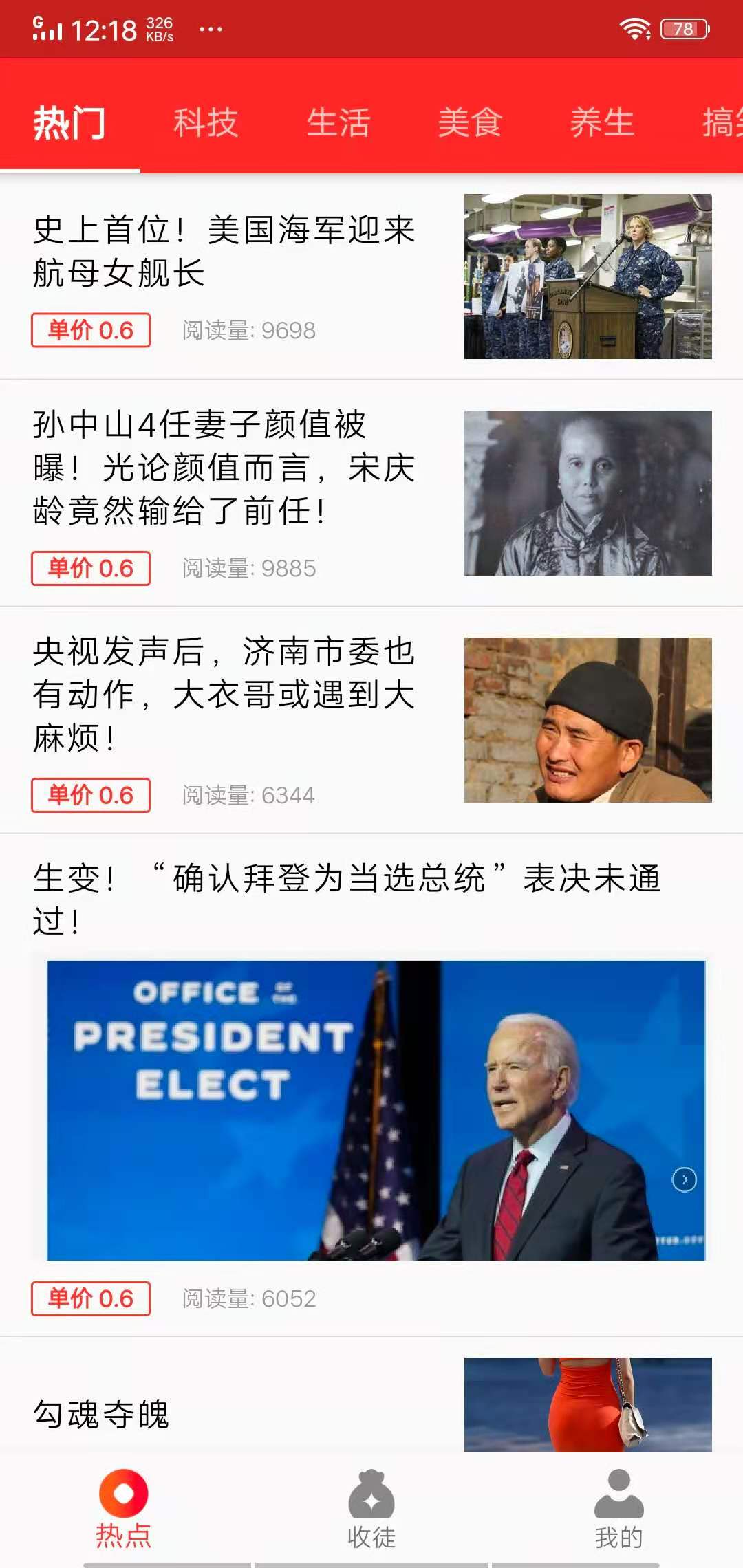
Task: Tap 阅读量 9698 read count text
Action: coord(248,330)
